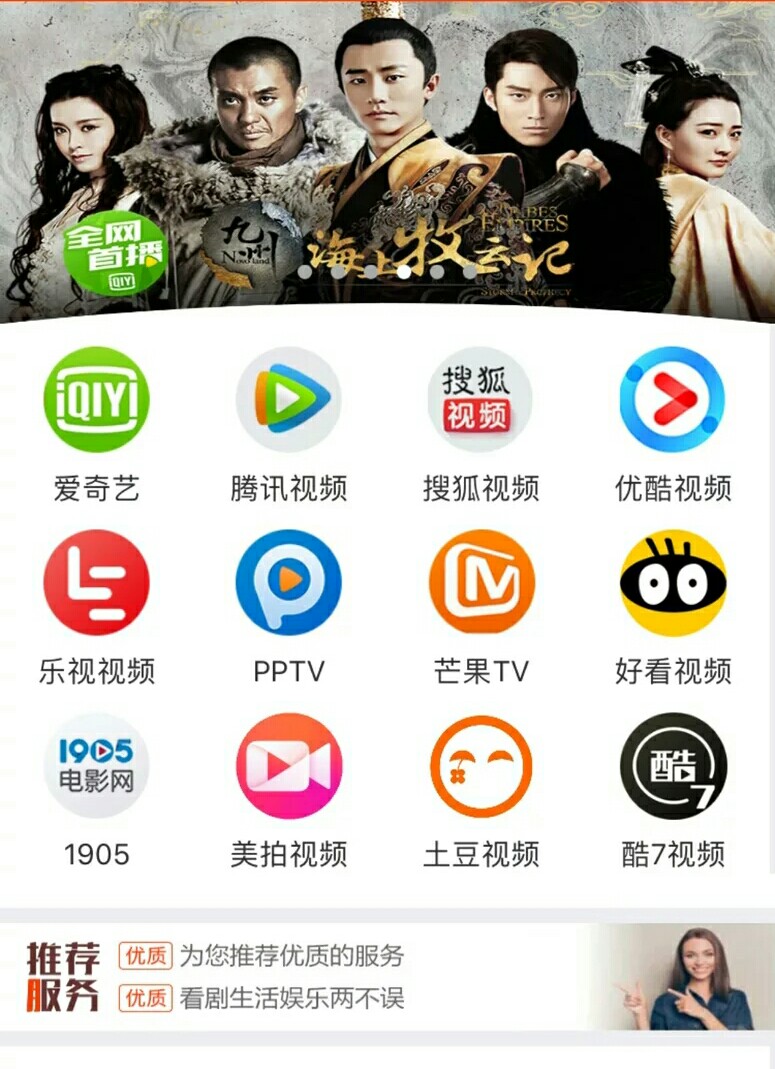Select 搜狐视频
Image resolution: width=775 pixels, height=1069 pixels.
click(x=480, y=400)
